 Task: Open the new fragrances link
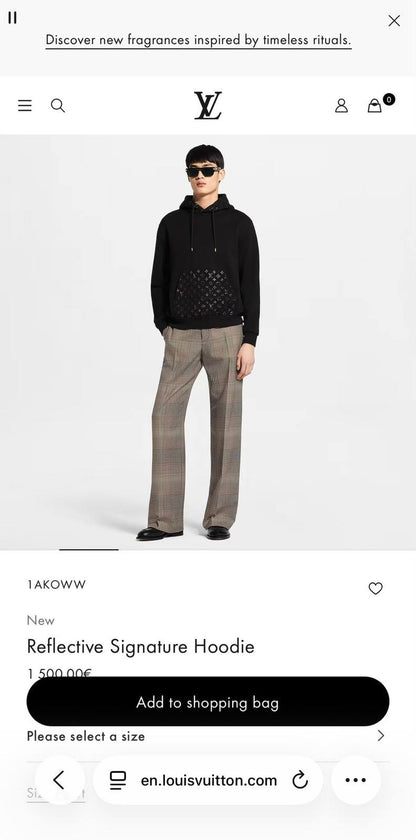click(x=198, y=40)
